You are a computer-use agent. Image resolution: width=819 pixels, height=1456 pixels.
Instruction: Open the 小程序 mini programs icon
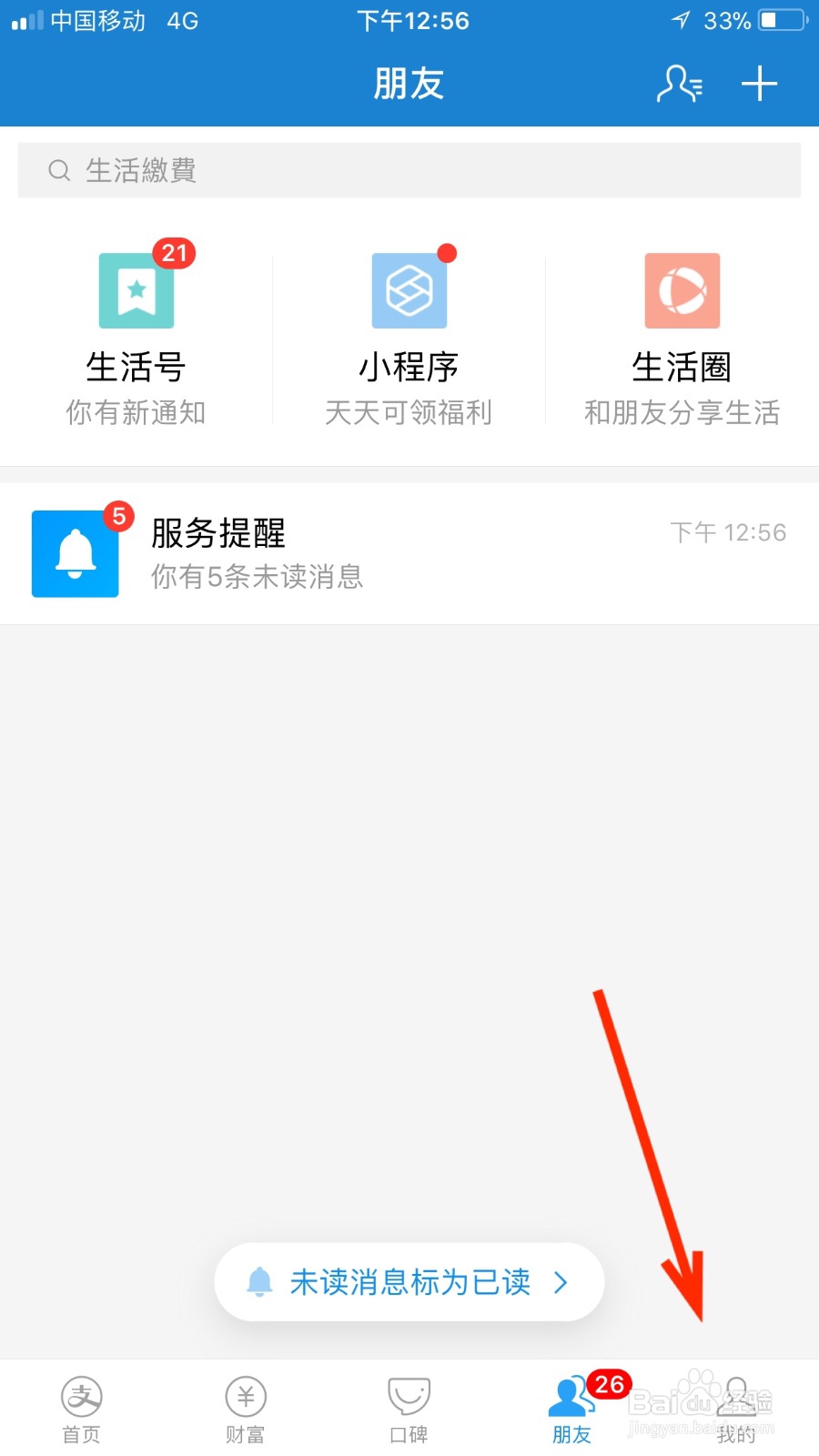[409, 289]
